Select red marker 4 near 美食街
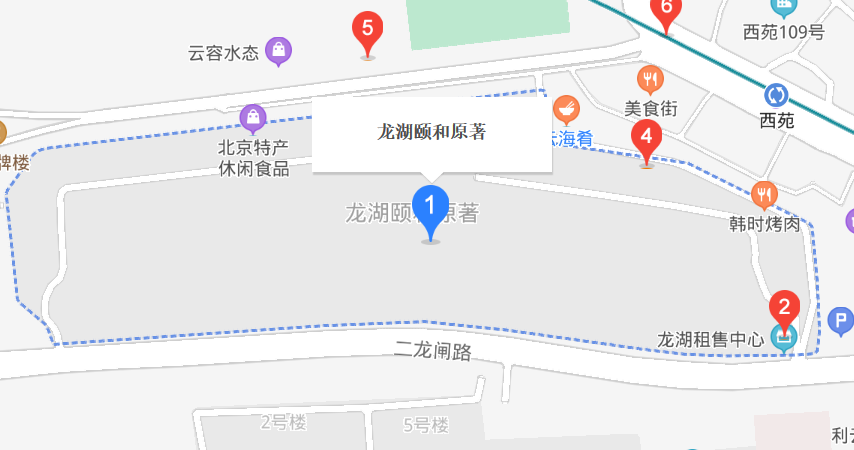854x450 pixels. pos(647,137)
